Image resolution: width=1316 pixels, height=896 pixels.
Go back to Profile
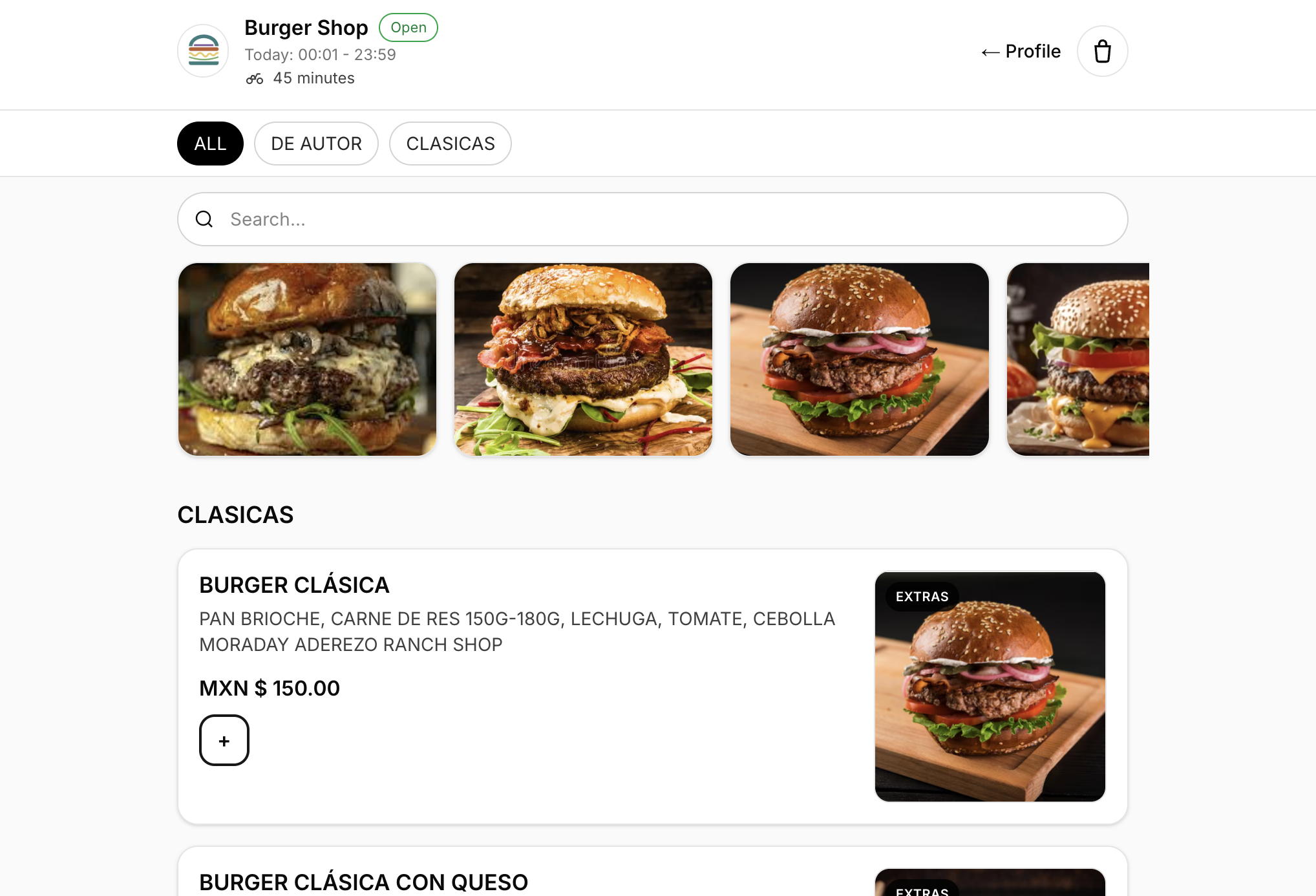click(x=1021, y=51)
